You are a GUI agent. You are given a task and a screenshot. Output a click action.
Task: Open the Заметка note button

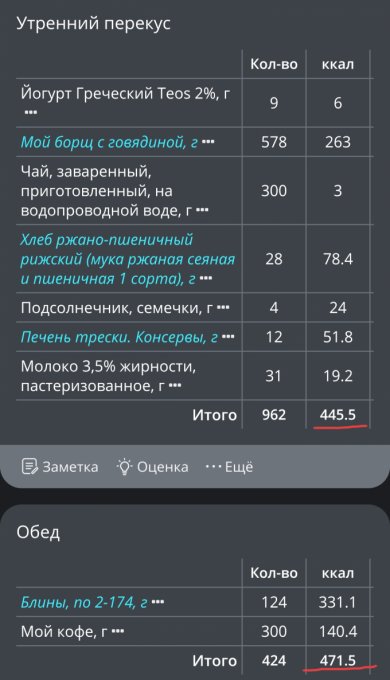point(60,467)
